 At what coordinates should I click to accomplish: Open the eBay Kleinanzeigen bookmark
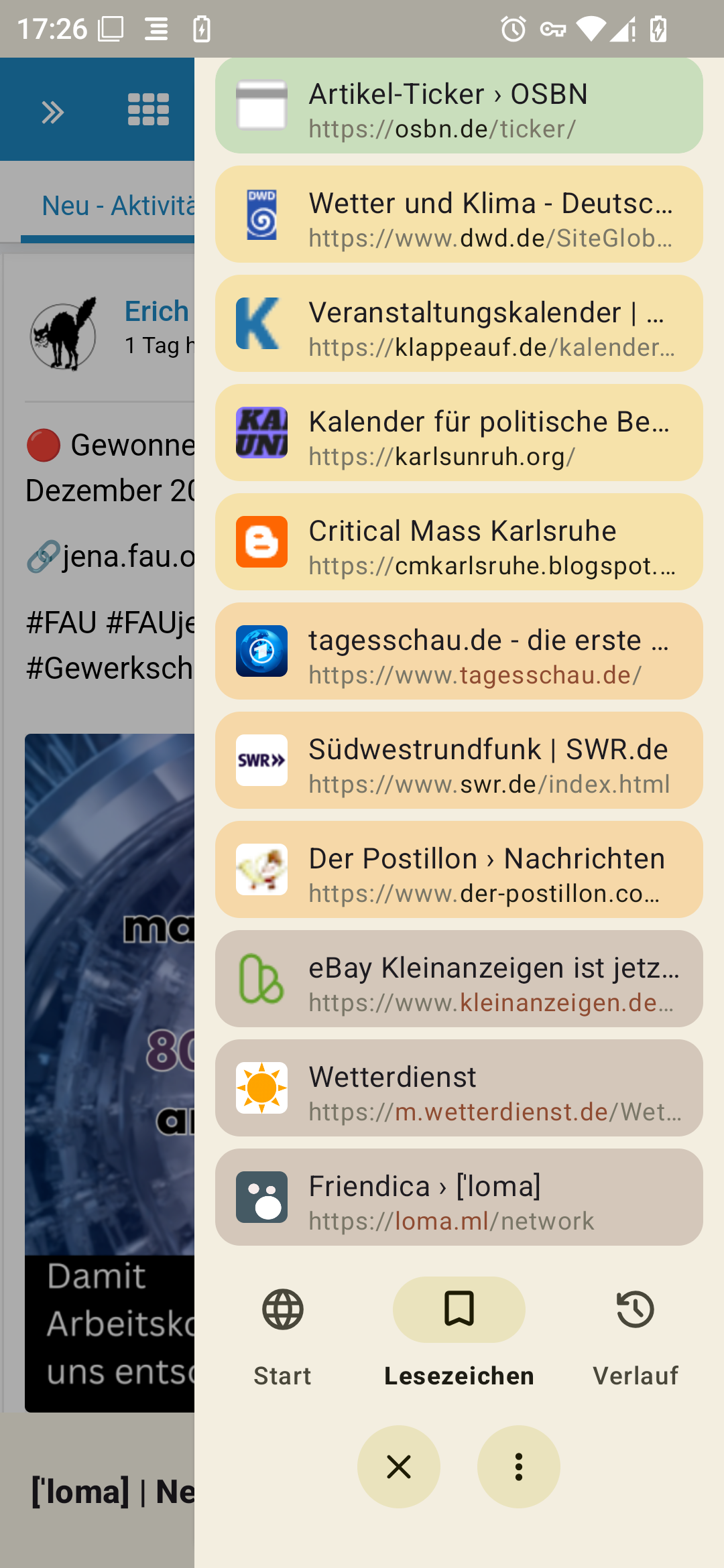[459, 979]
